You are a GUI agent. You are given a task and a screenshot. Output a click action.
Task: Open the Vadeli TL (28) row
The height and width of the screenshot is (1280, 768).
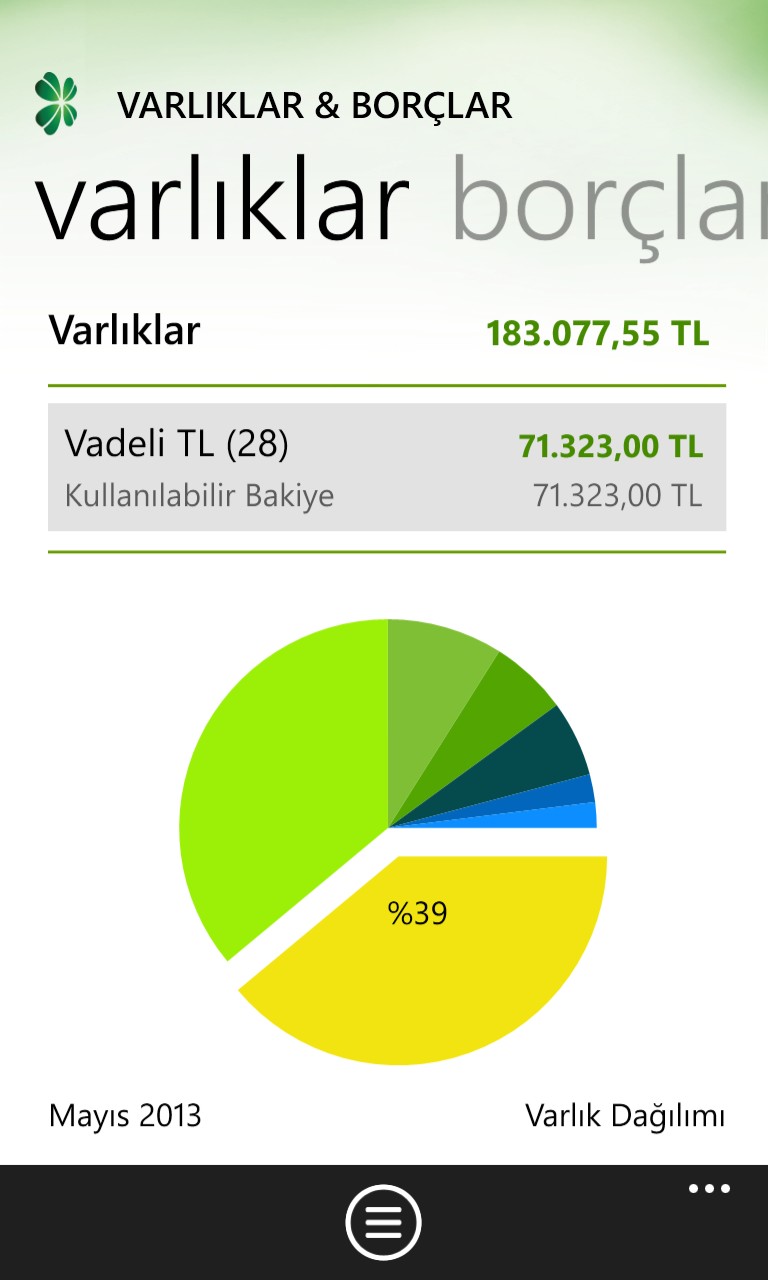pyautogui.click(x=386, y=467)
